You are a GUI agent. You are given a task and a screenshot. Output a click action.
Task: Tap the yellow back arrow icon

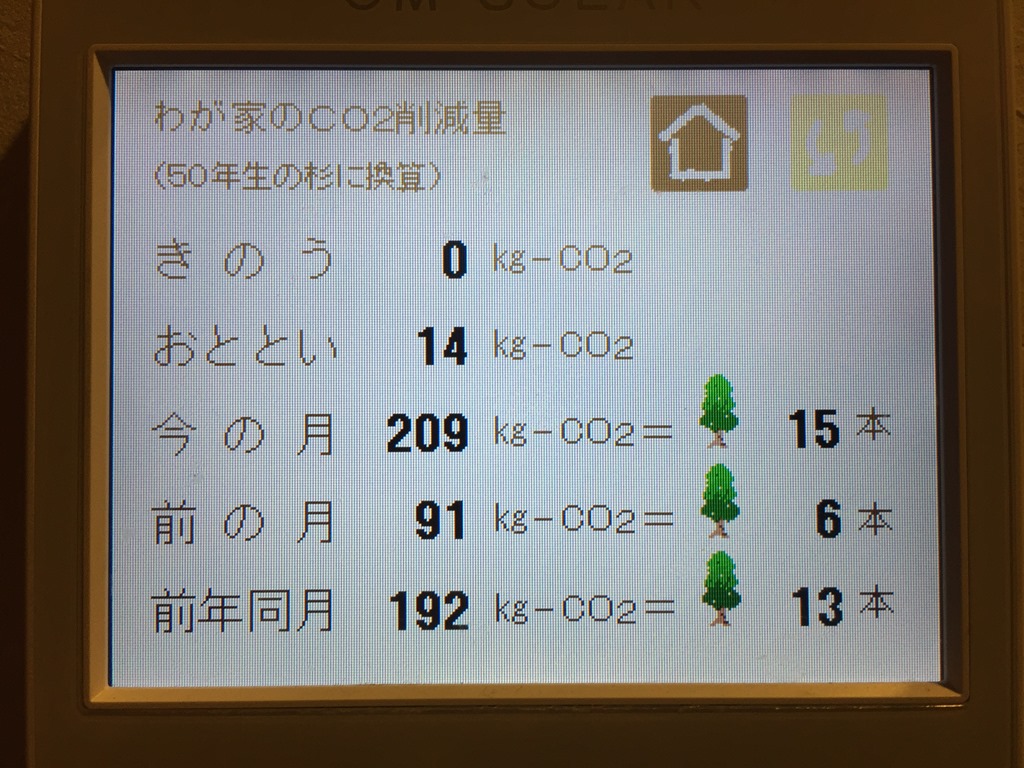tap(839, 143)
